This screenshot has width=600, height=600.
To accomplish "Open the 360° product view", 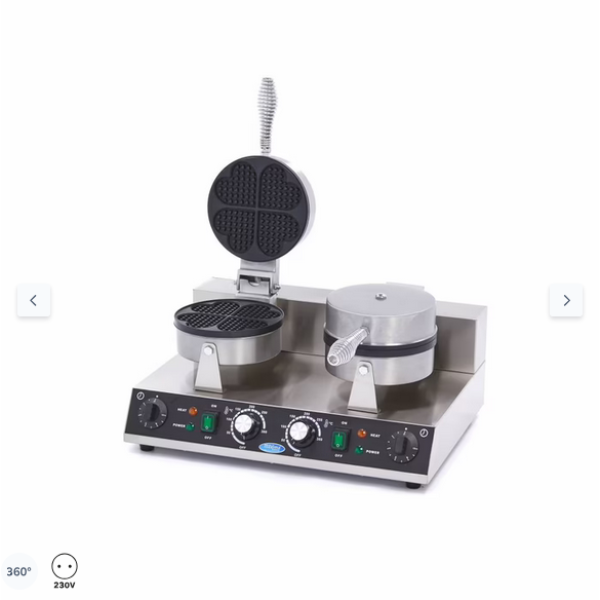I will point(19,572).
